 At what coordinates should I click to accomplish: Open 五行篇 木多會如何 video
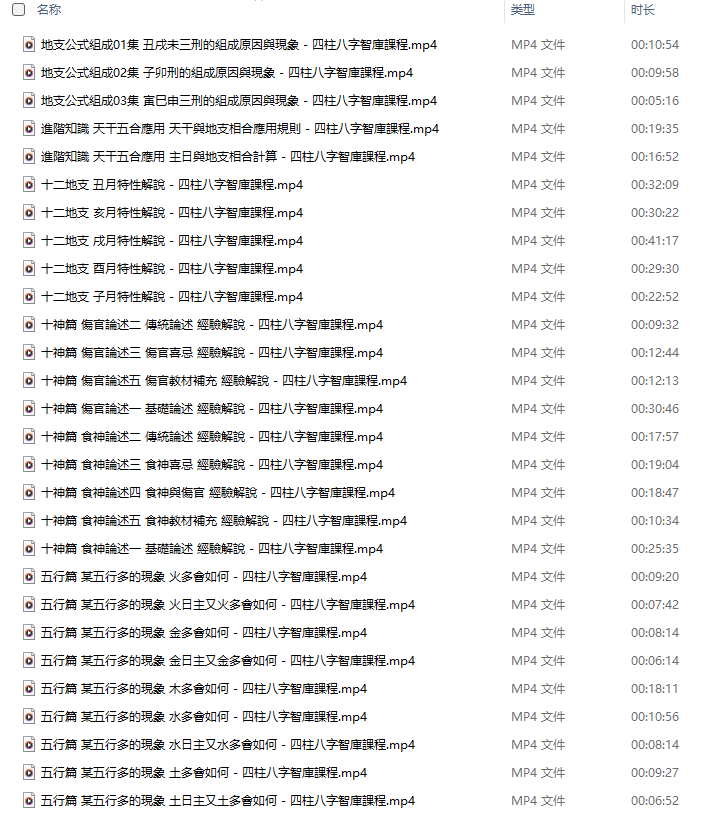204,689
